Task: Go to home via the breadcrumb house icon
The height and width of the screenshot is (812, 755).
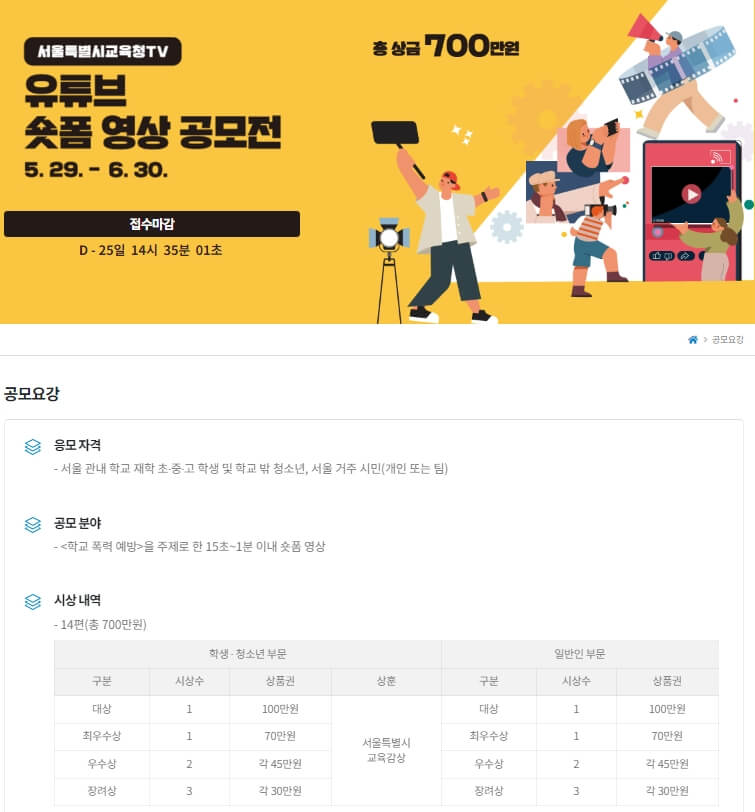Action: [693, 340]
